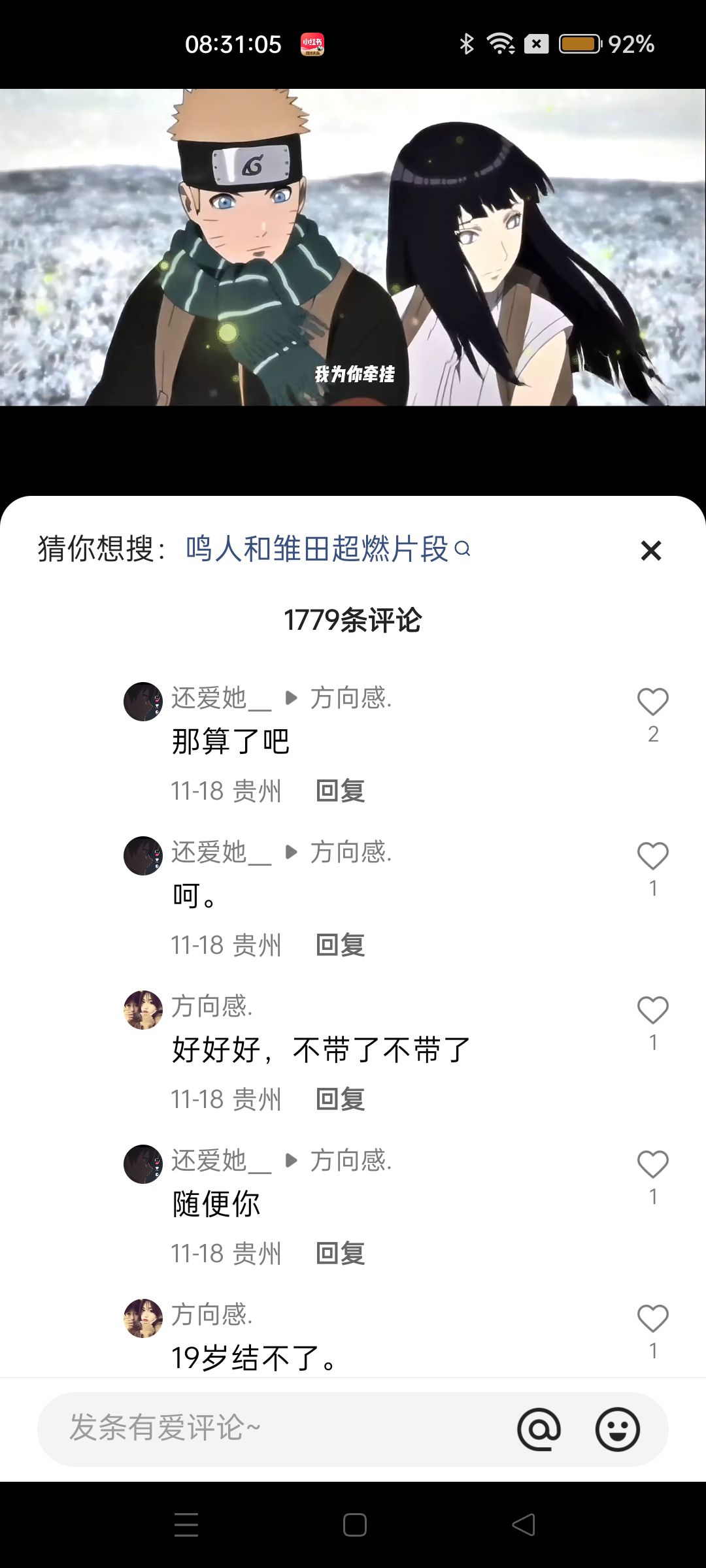Like the comment 那算了吧
The width and height of the screenshot is (706, 1568).
(x=652, y=702)
